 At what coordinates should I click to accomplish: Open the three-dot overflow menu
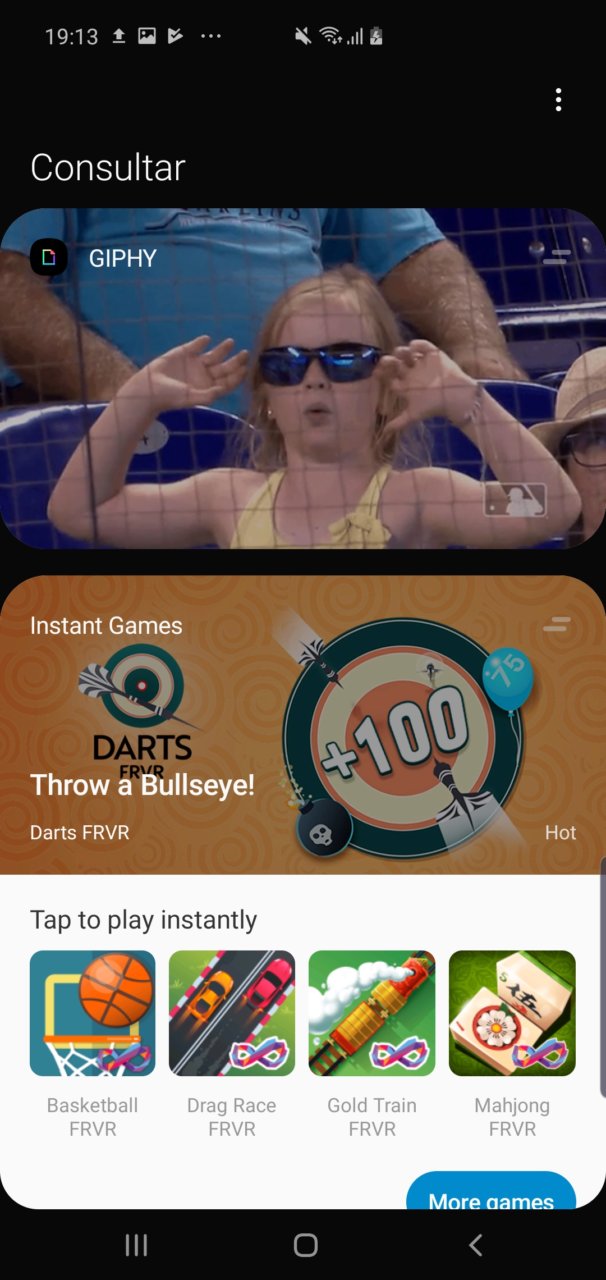tap(558, 100)
